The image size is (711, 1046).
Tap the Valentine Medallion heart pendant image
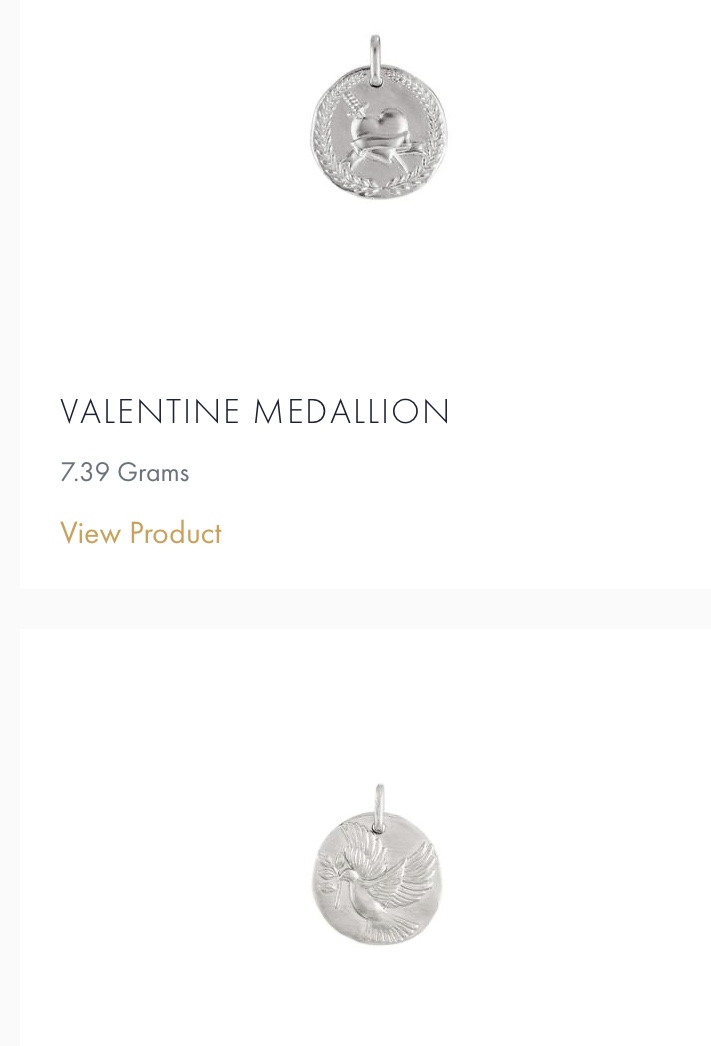tap(378, 127)
